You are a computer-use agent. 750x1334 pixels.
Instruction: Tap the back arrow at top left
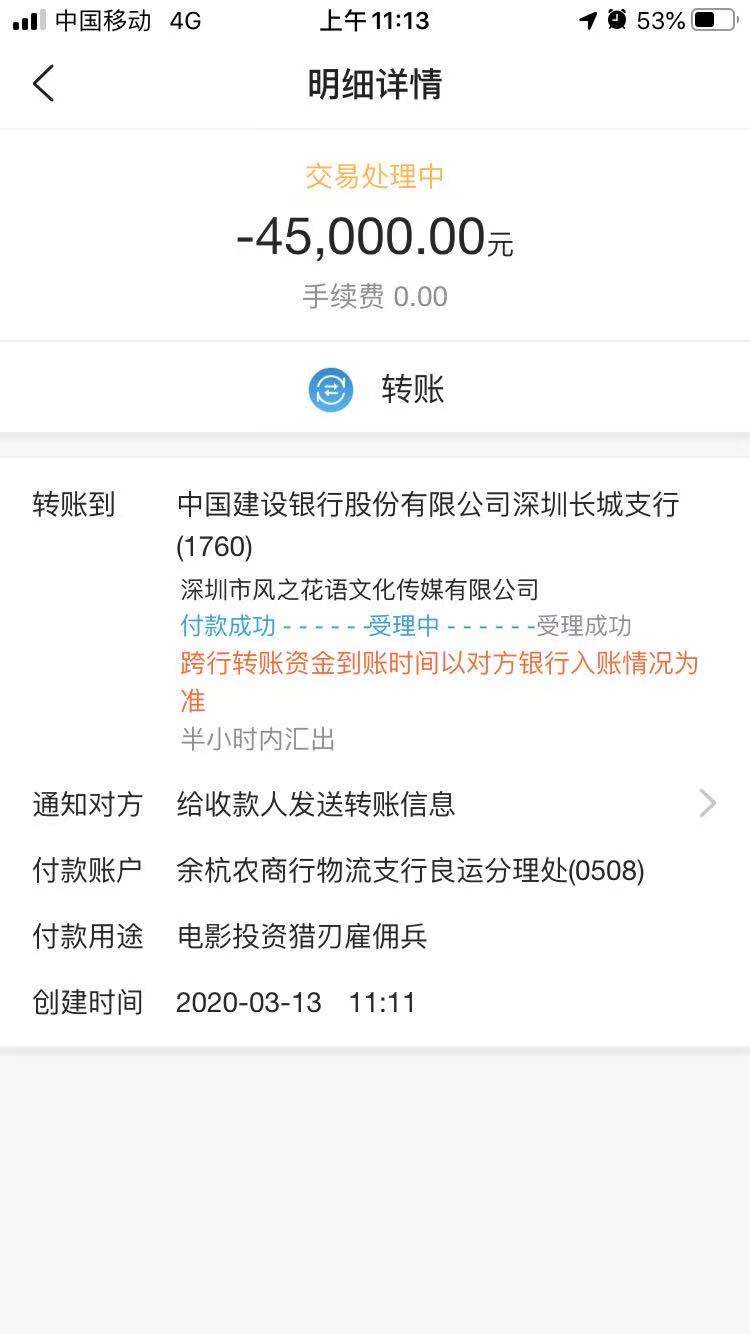tap(42, 84)
